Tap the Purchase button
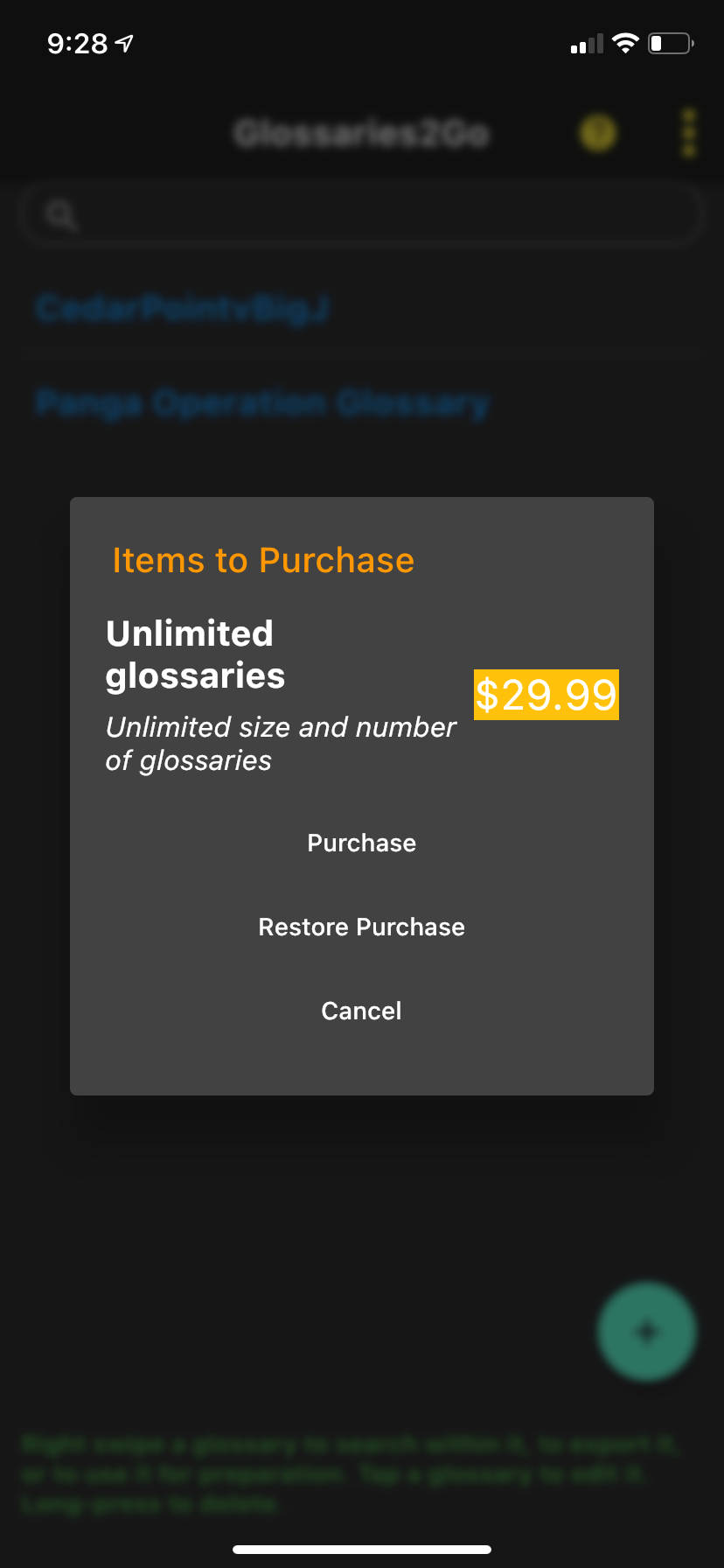Image resolution: width=724 pixels, height=1568 pixels. (x=361, y=843)
